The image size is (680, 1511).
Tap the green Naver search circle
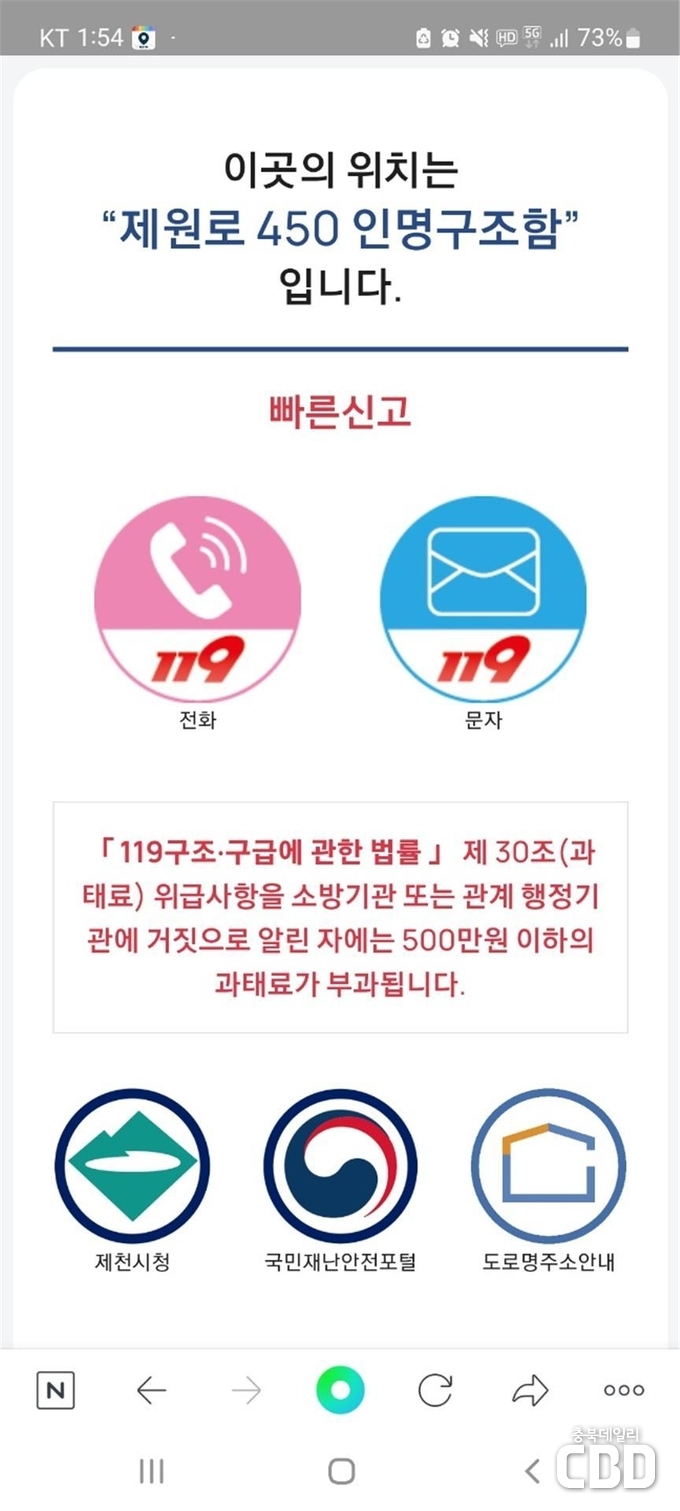coord(340,1390)
